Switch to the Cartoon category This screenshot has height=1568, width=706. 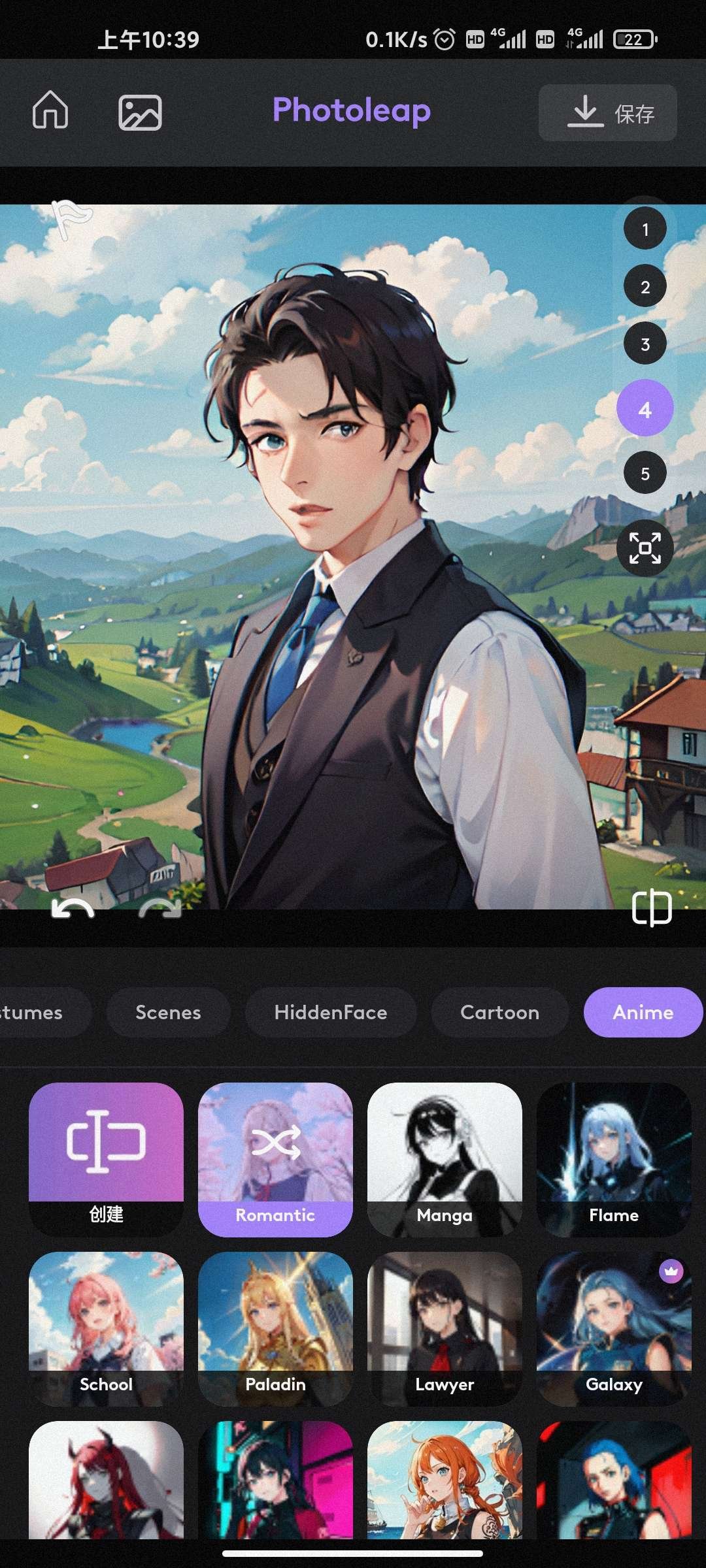(x=499, y=1012)
